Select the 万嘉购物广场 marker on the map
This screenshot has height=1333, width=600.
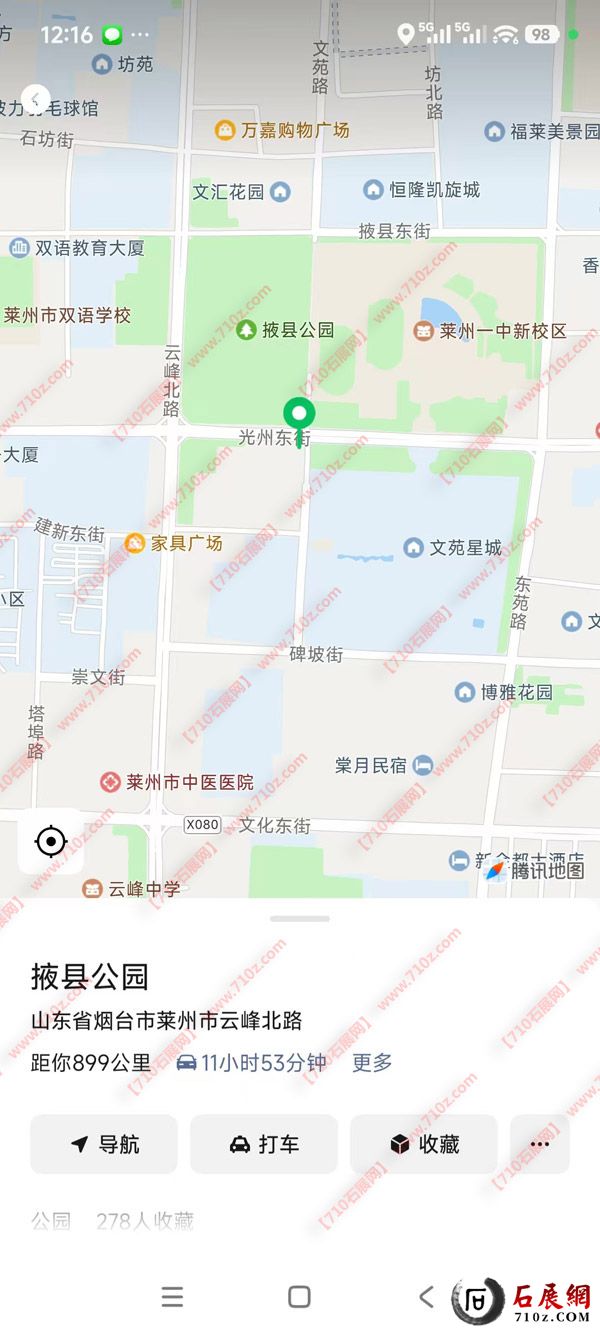pyautogui.click(x=225, y=130)
